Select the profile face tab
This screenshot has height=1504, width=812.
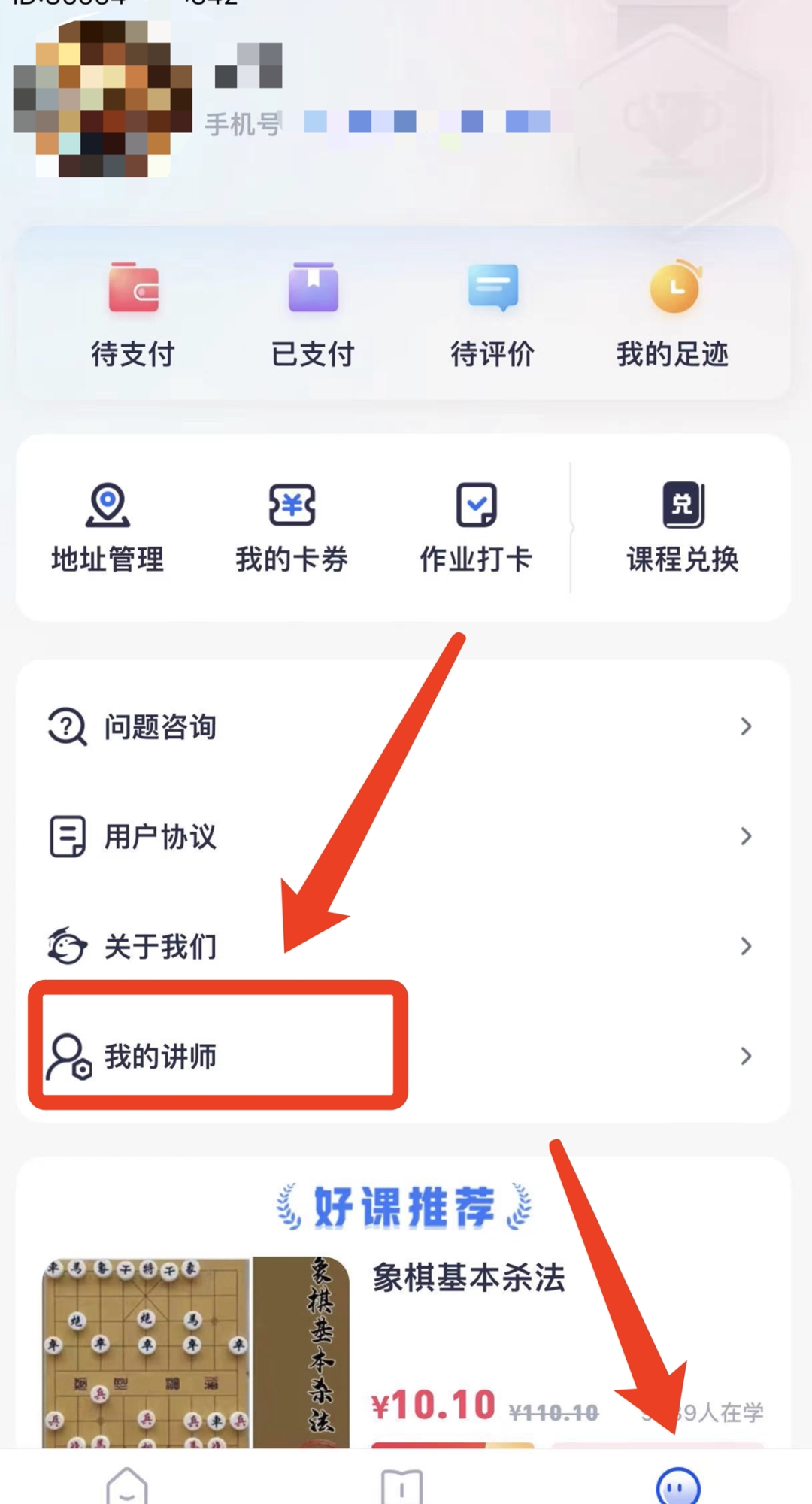[678, 1486]
